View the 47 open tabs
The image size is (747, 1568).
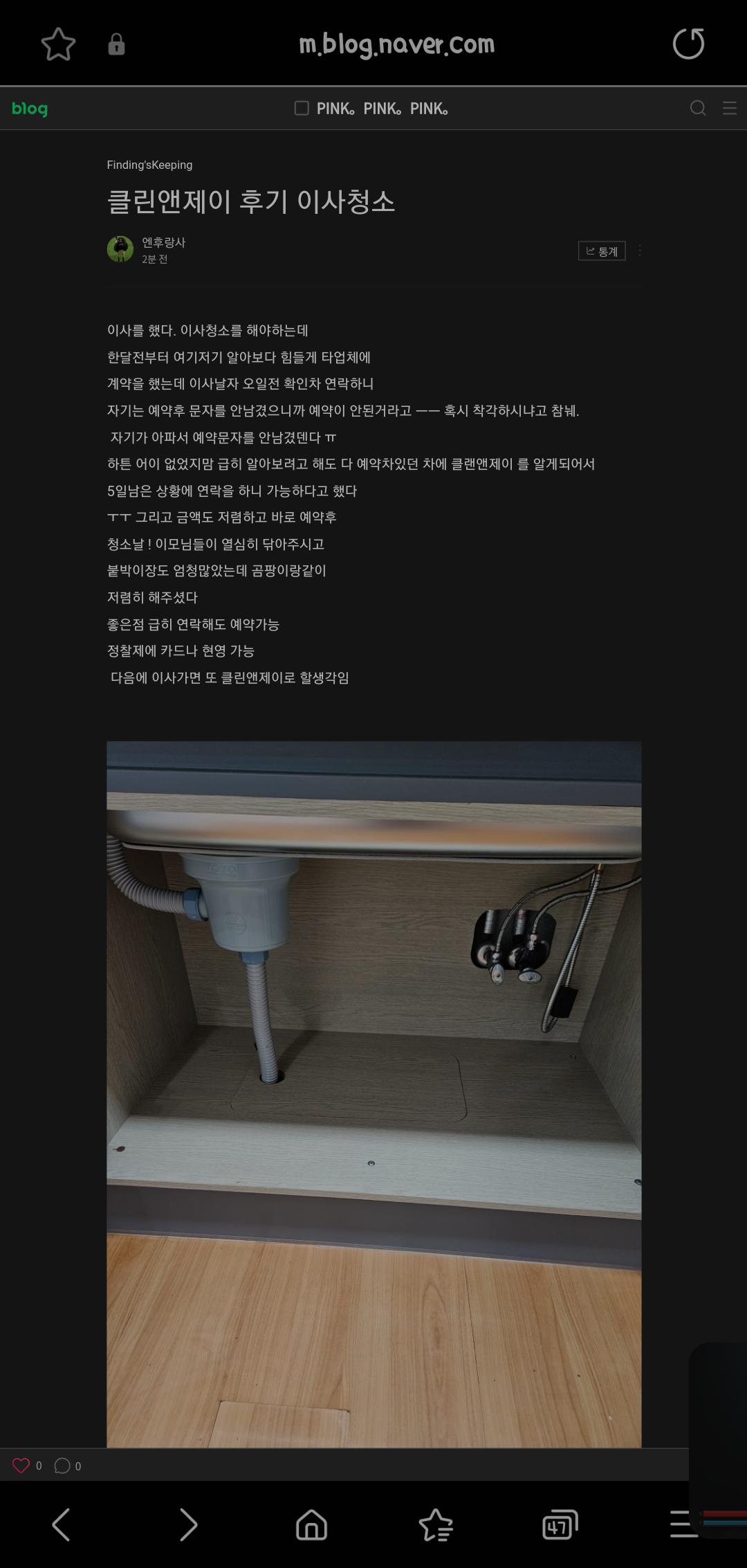(560, 1525)
